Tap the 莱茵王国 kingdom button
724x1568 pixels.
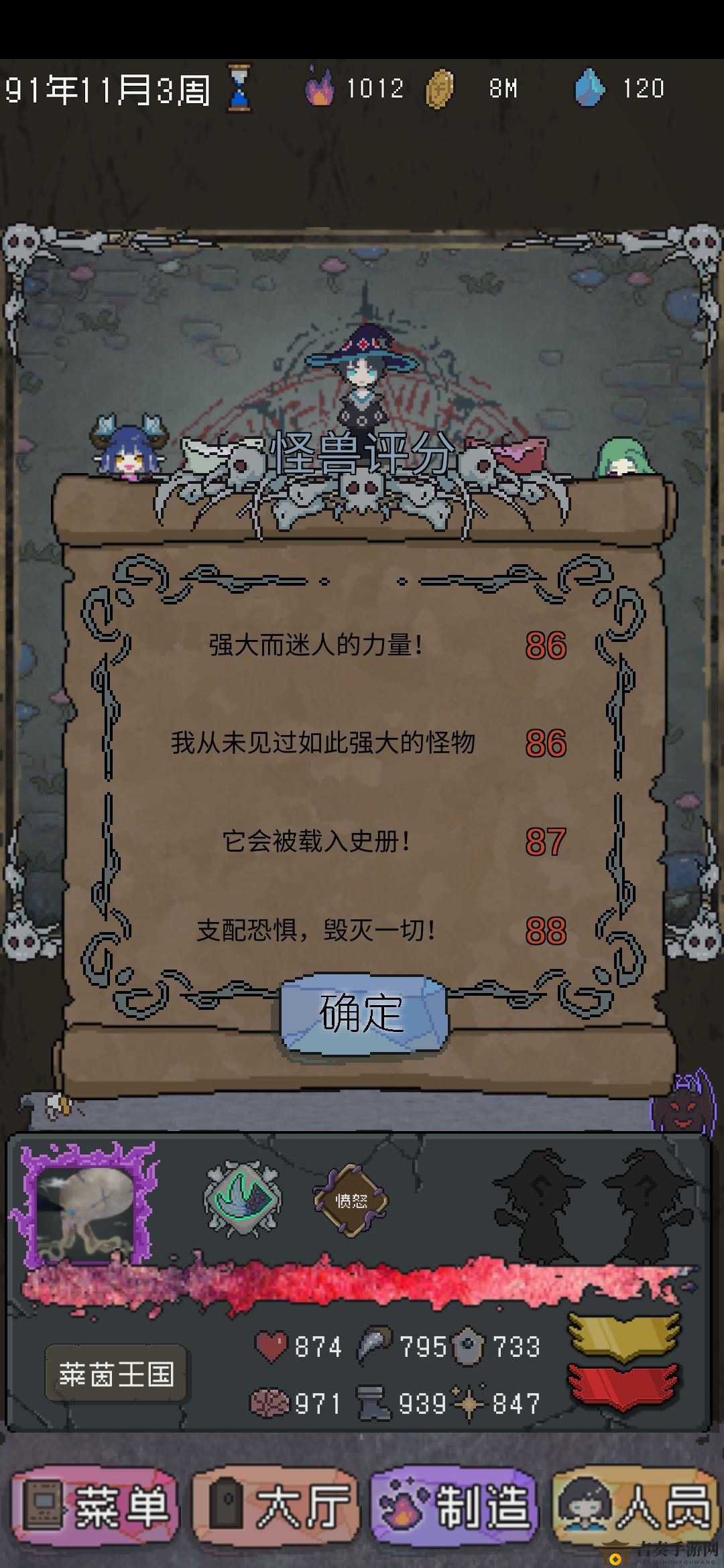116,1374
